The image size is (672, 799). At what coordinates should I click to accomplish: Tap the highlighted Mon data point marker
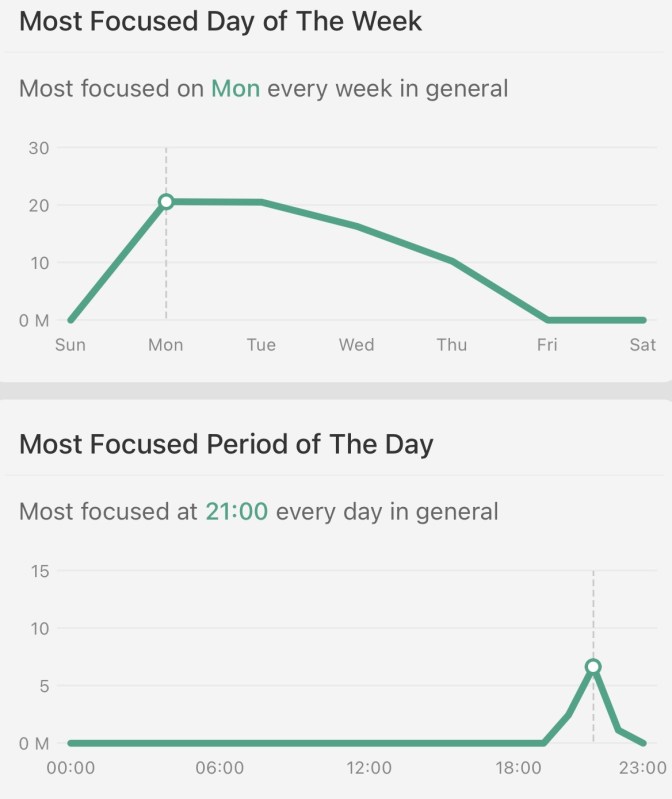[166, 202]
